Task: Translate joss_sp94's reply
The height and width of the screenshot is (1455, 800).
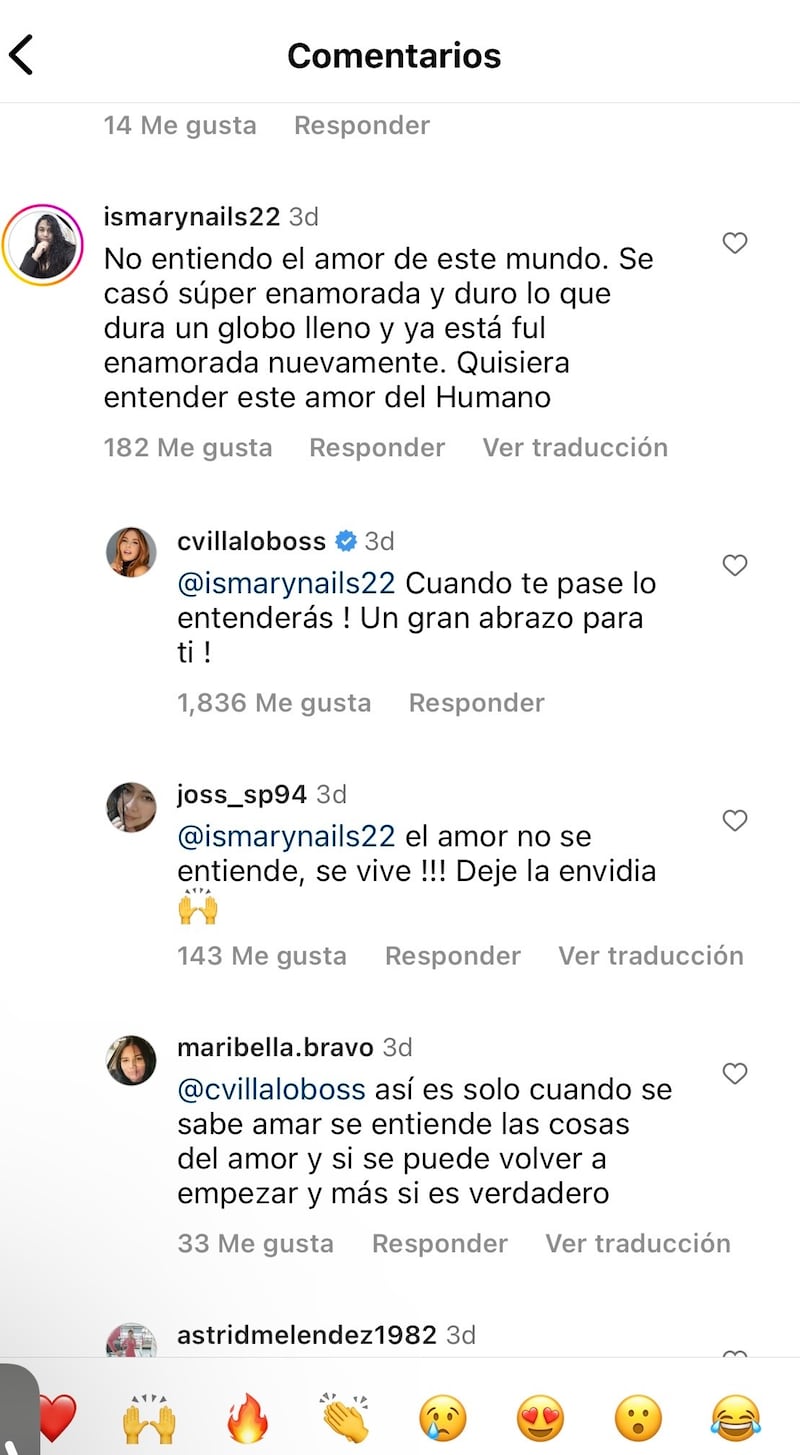Action: click(650, 956)
